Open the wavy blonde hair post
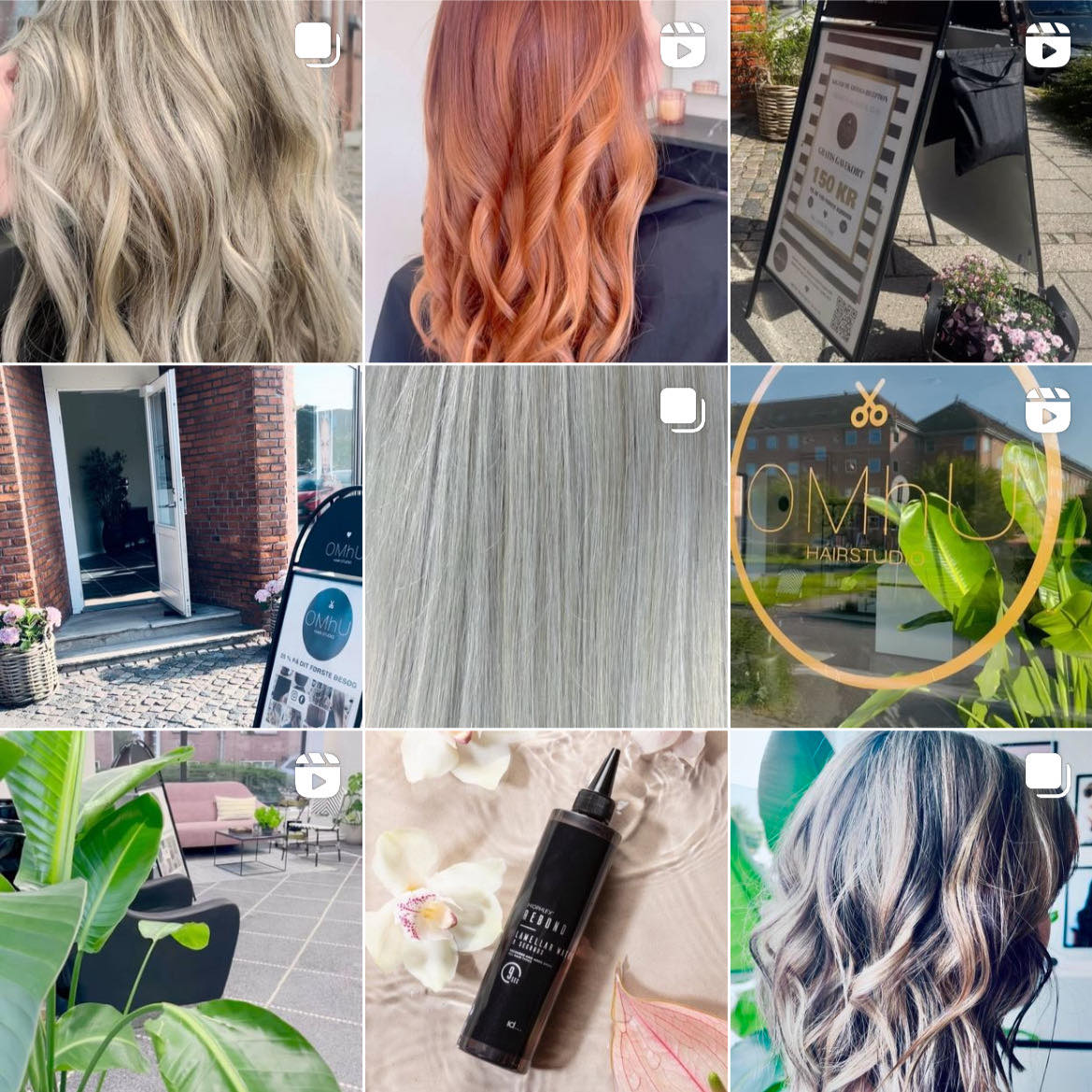1092x1092 pixels. pos(180,180)
